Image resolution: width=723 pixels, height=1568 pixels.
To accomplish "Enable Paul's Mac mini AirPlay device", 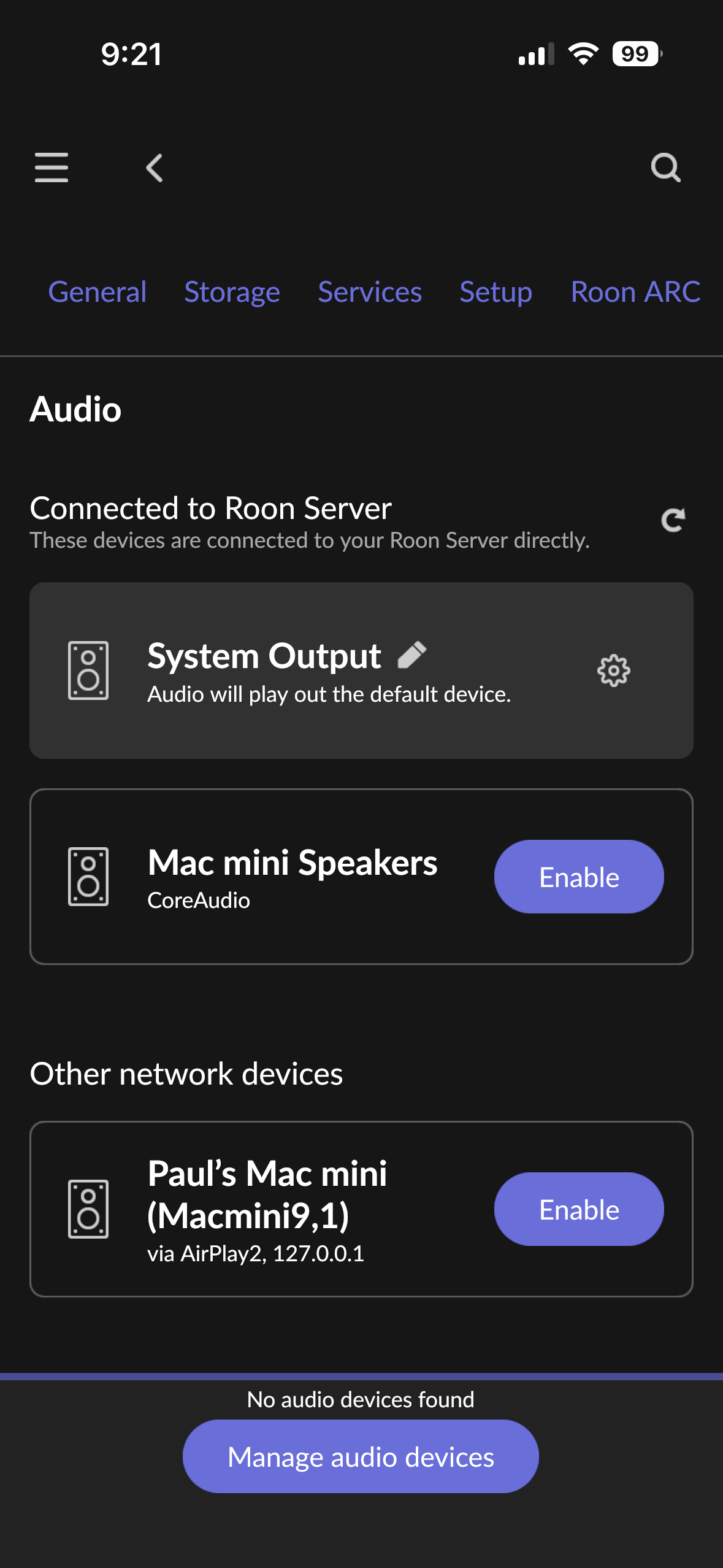I will pyautogui.click(x=579, y=1209).
